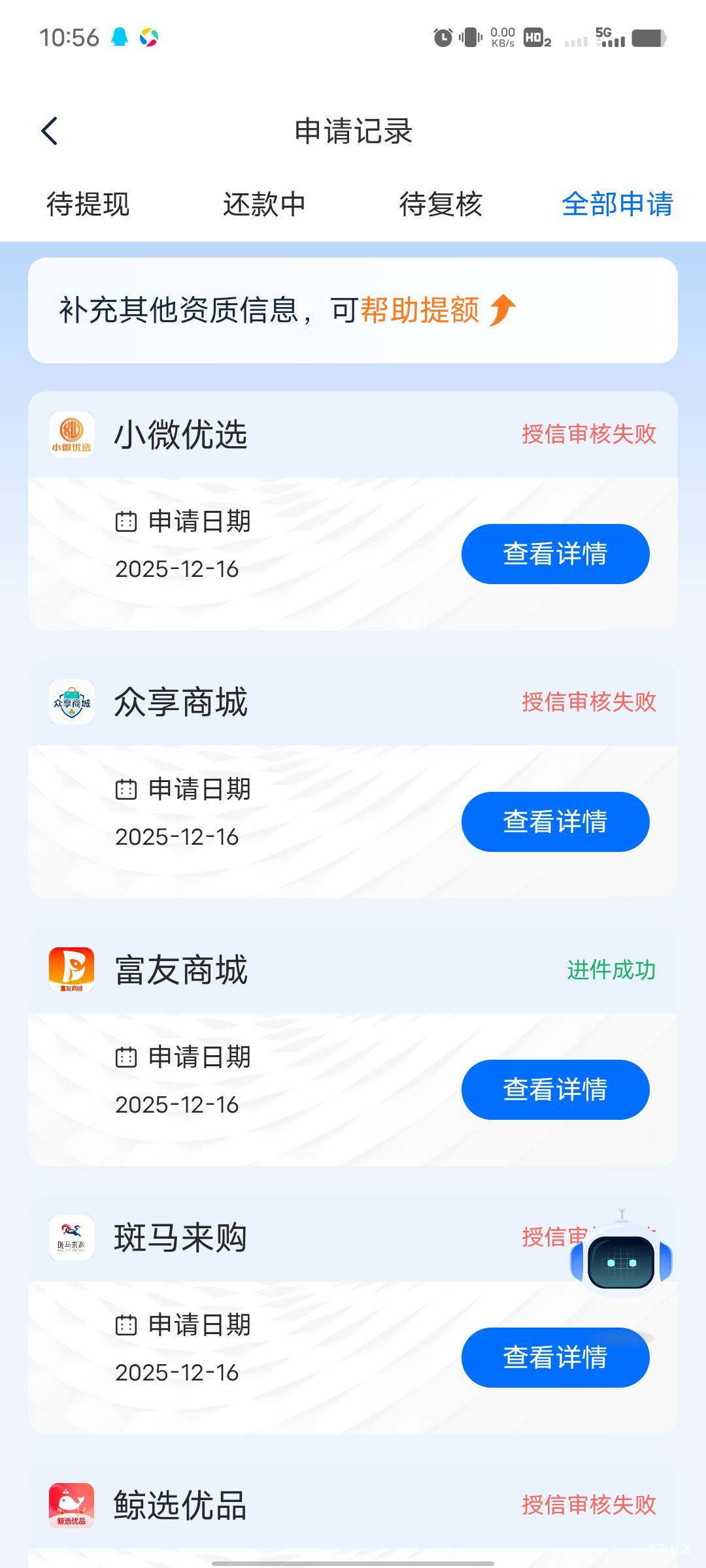This screenshot has height=1568, width=706.
Task: Open the floating robot assistant
Action: [621, 1261]
